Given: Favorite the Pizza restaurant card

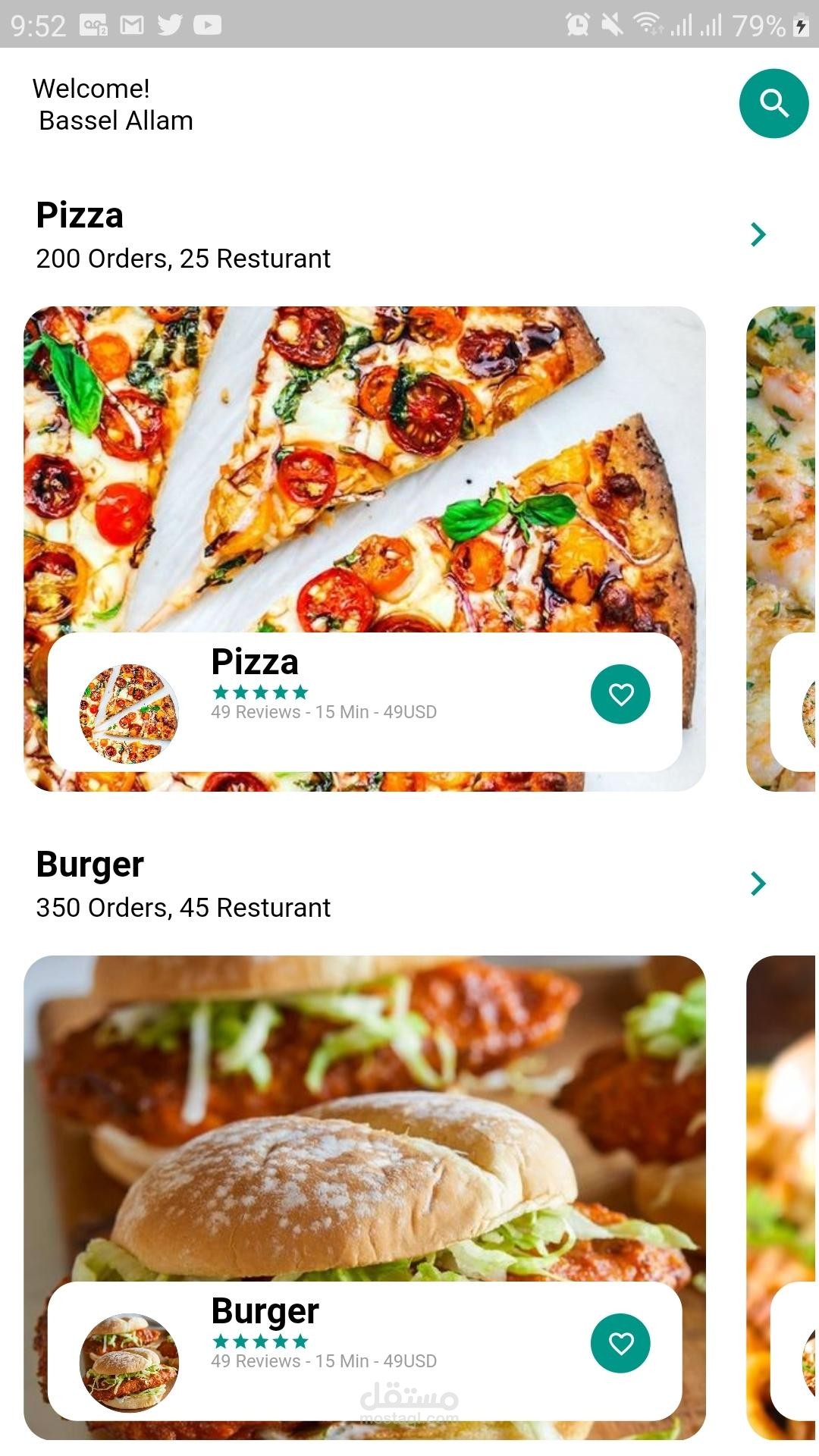Looking at the screenshot, I should click(620, 694).
